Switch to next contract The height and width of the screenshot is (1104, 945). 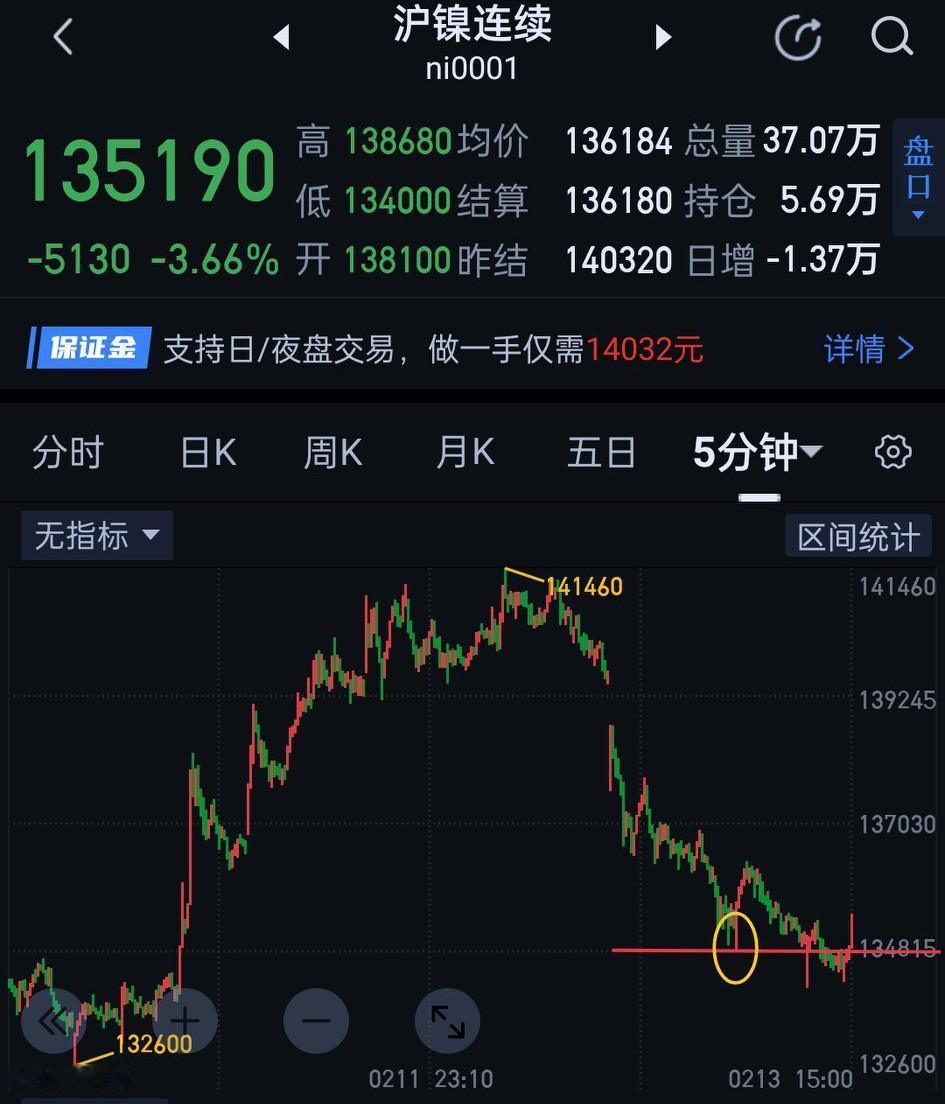tap(663, 36)
